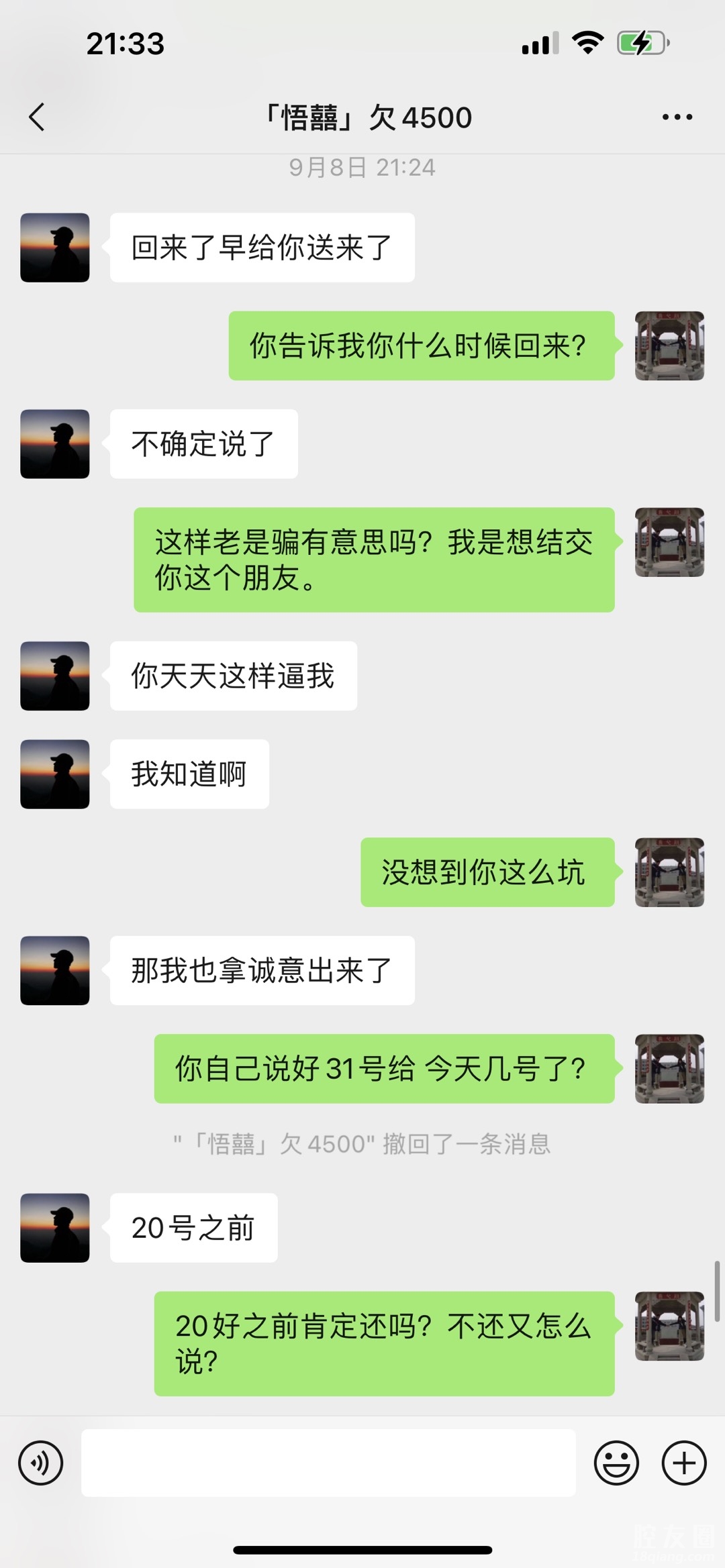Open the plus attachment menu

coord(684,1463)
